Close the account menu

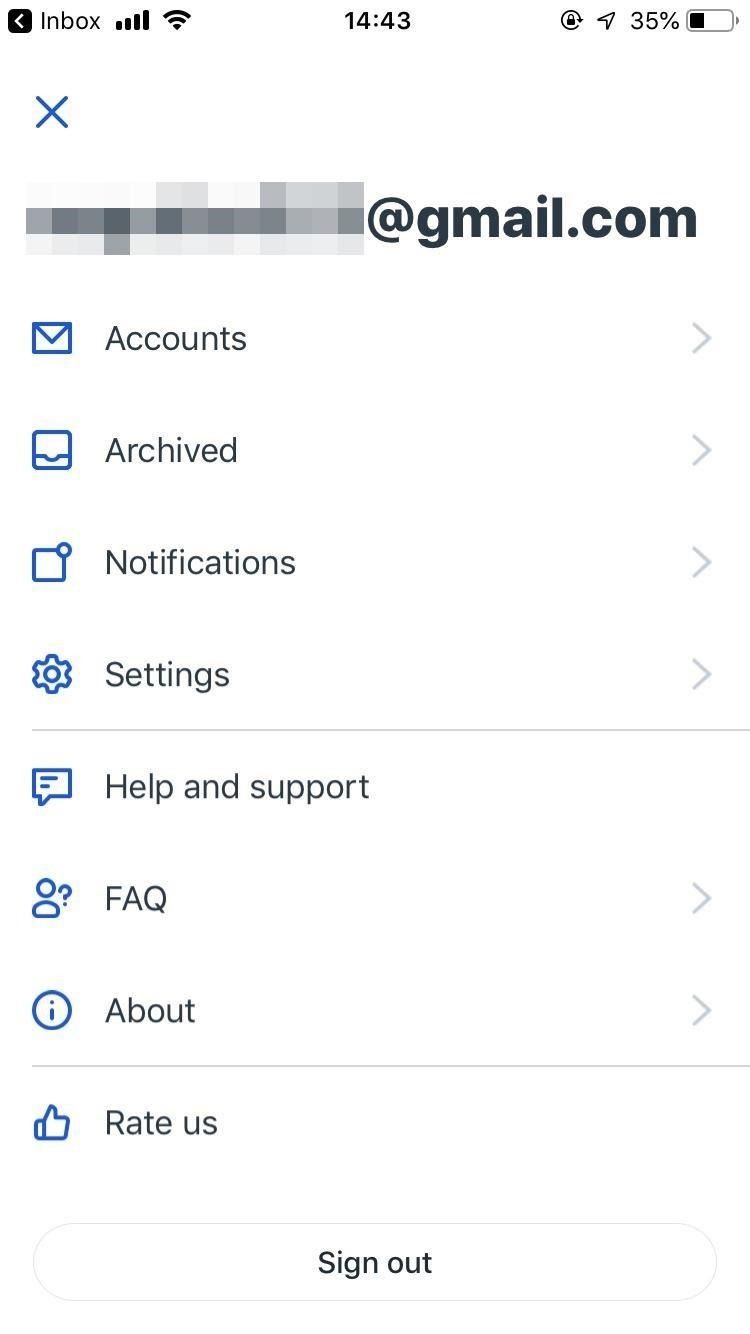click(52, 112)
